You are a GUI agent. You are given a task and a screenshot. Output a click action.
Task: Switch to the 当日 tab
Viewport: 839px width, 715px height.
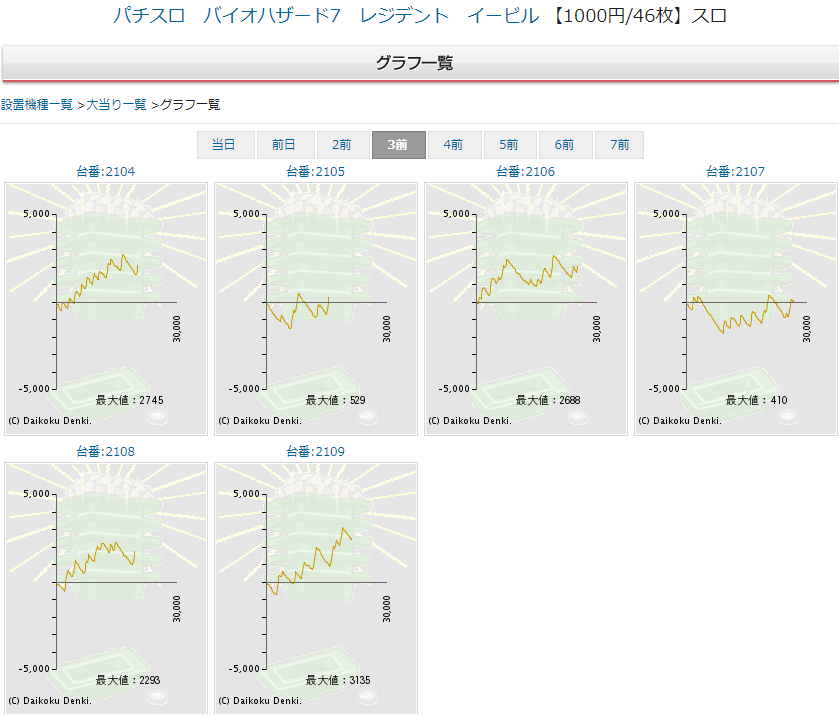(x=223, y=145)
